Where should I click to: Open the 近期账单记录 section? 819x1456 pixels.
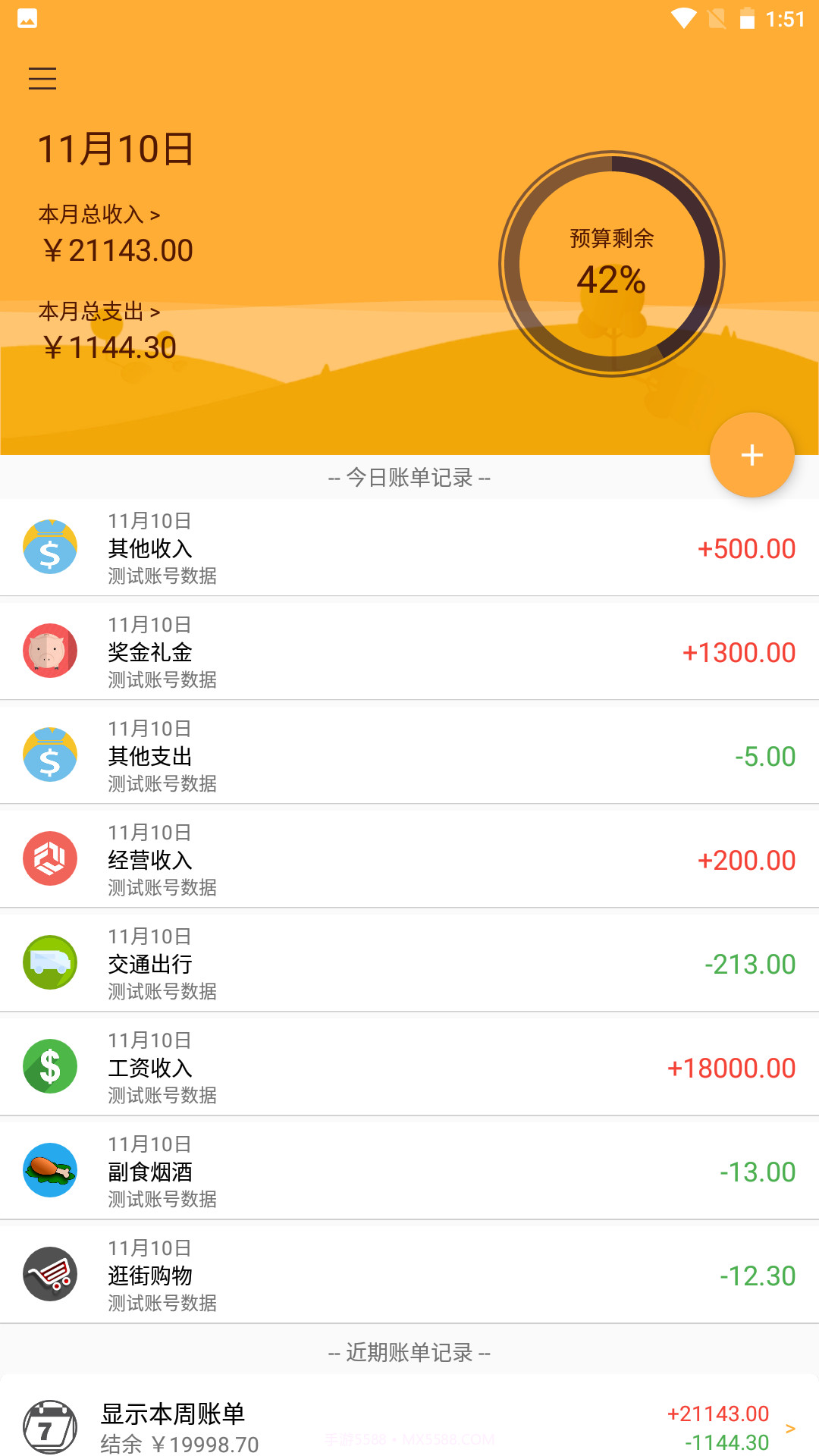pos(409,1352)
